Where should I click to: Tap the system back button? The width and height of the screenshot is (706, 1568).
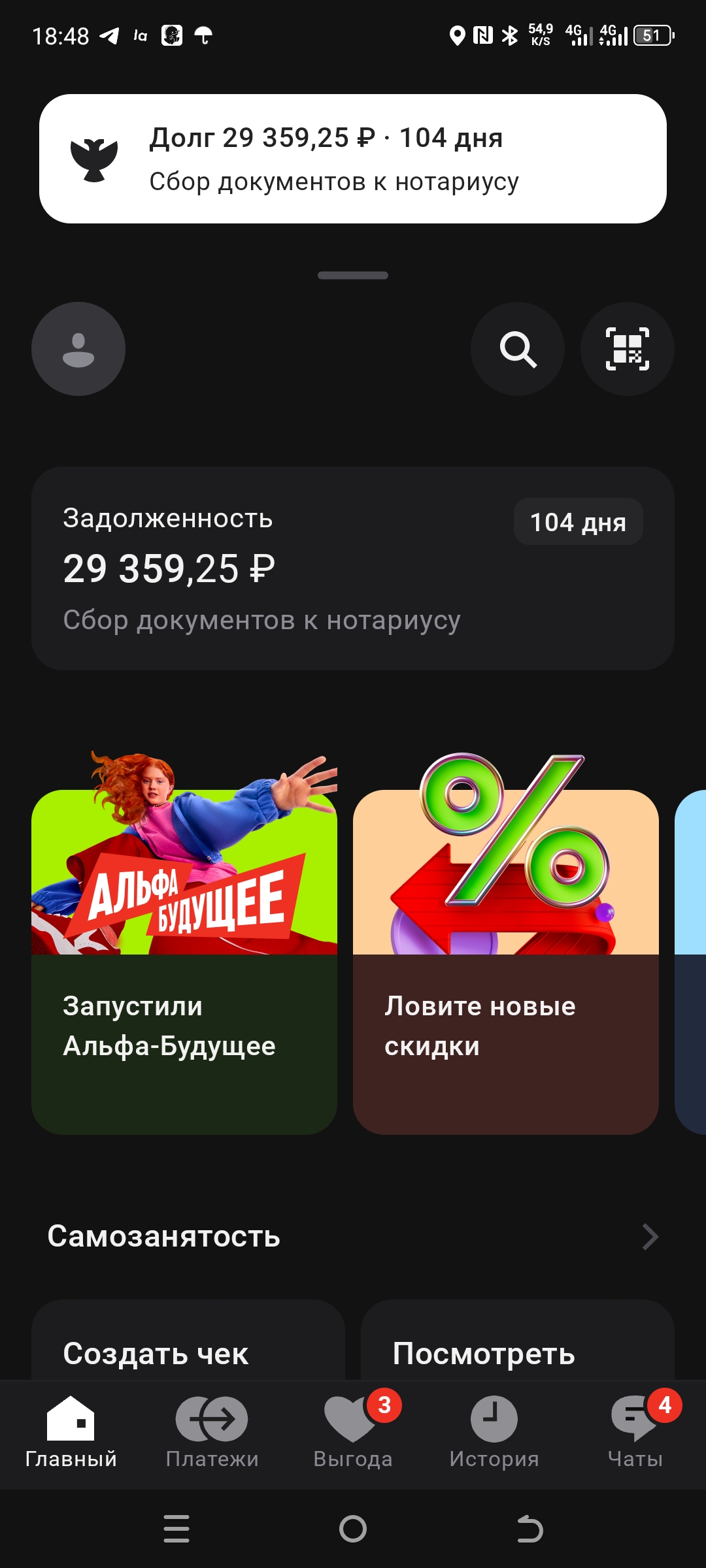point(529,1529)
